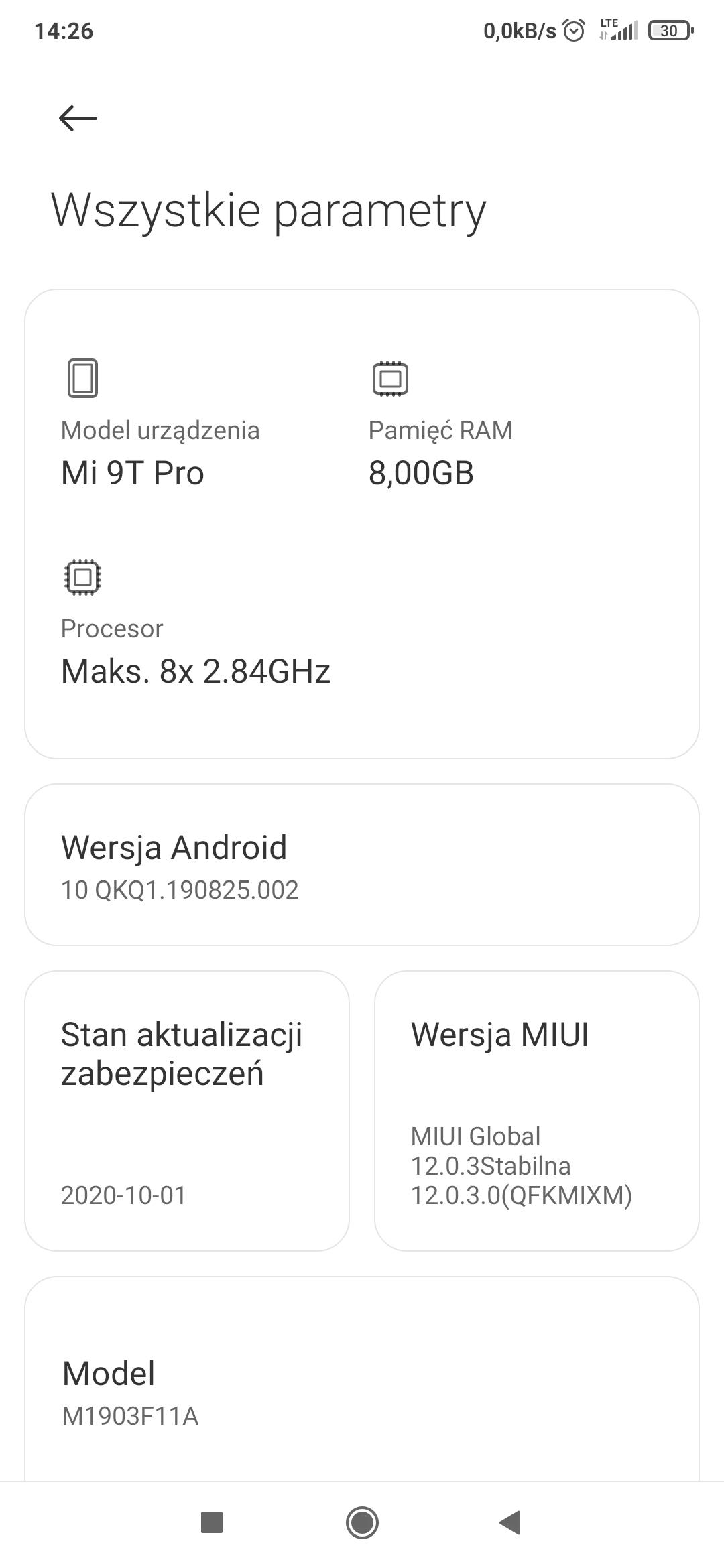The height and width of the screenshot is (1568, 724).
Task: Tap the system home button
Action: click(362, 1522)
